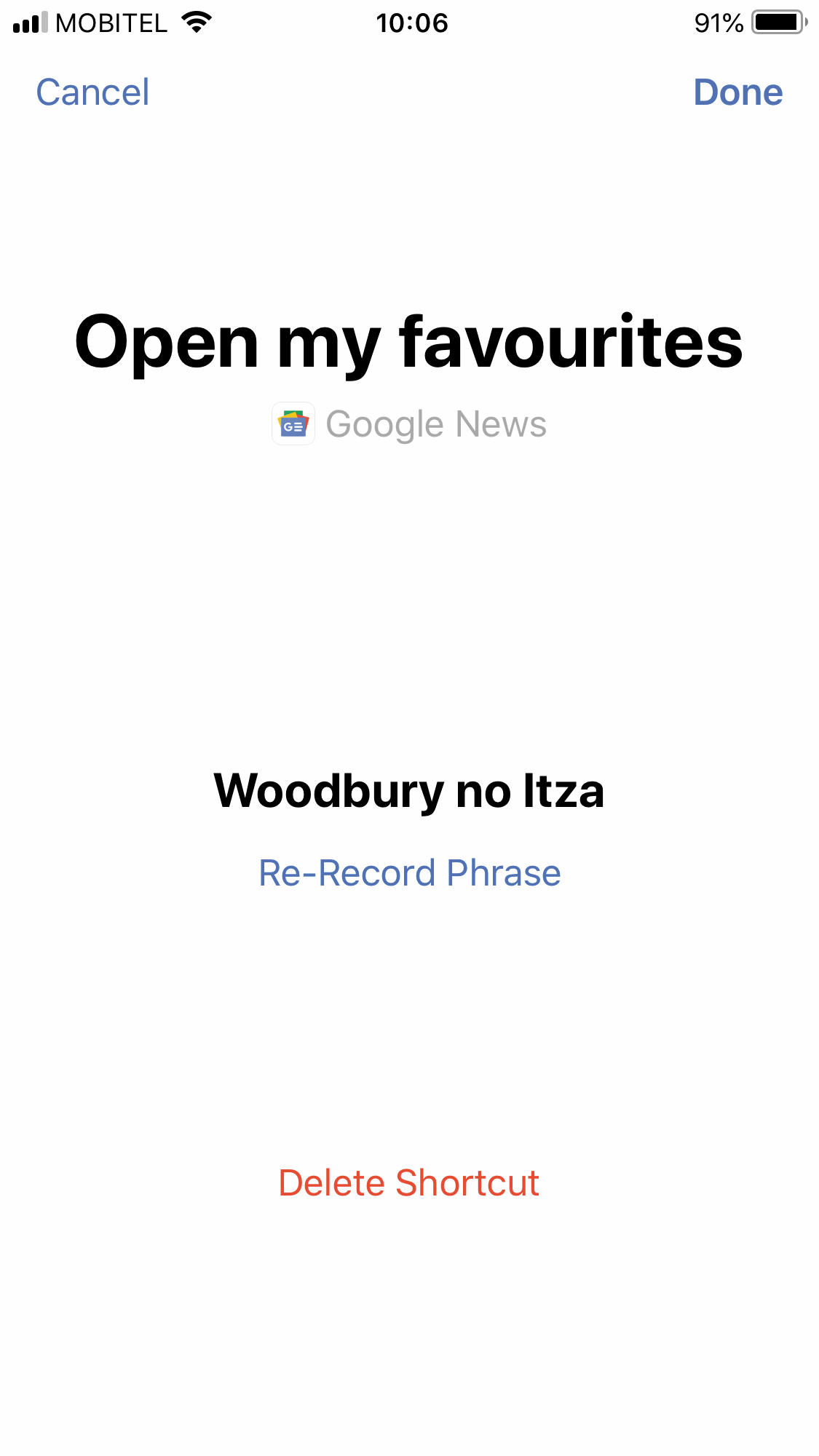This screenshot has width=819, height=1456.
Task: Cancel editing the Siri shortcut
Action: click(x=92, y=92)
